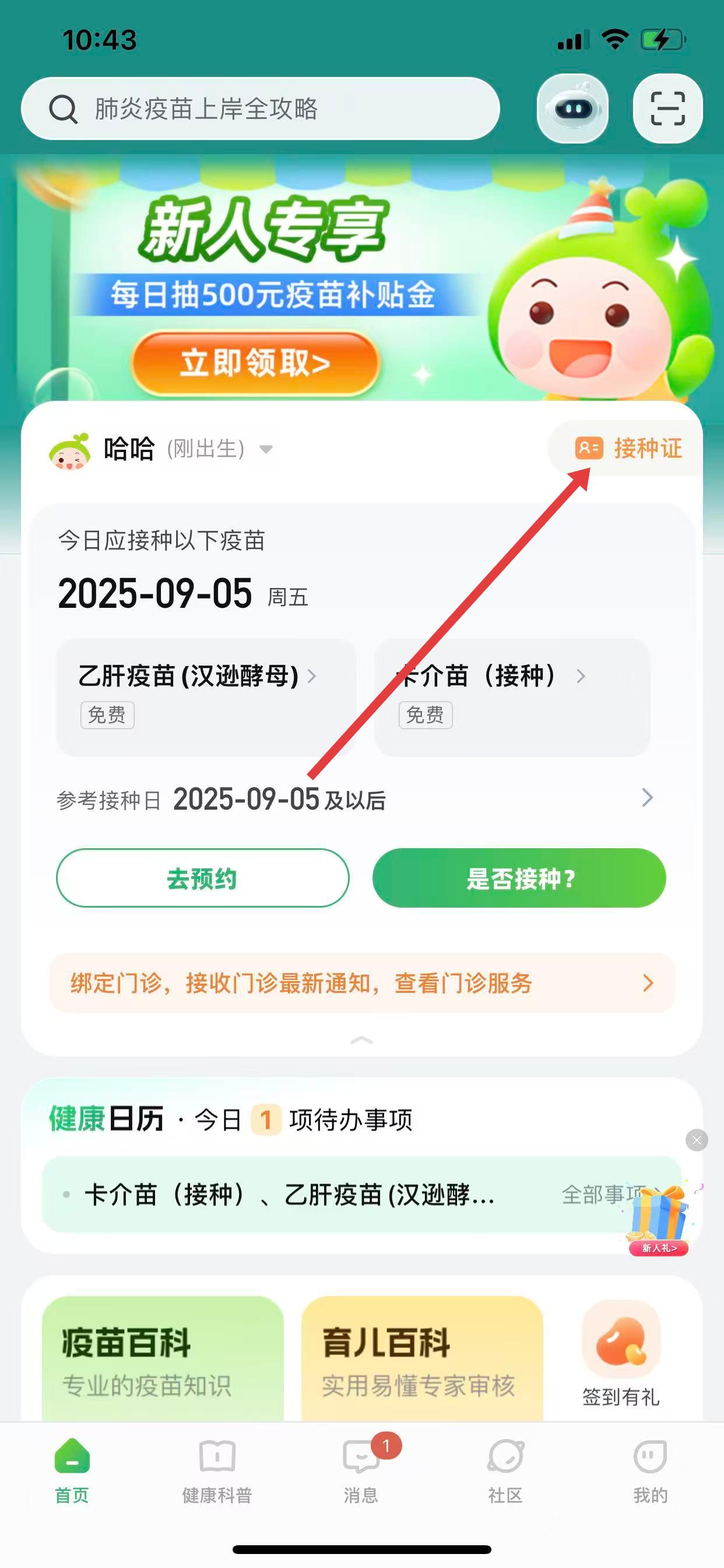The width and height of the screenshot is (724, 1568).
Task: Claim the 立即领取 new user banner
Action: tap(255, 363)
